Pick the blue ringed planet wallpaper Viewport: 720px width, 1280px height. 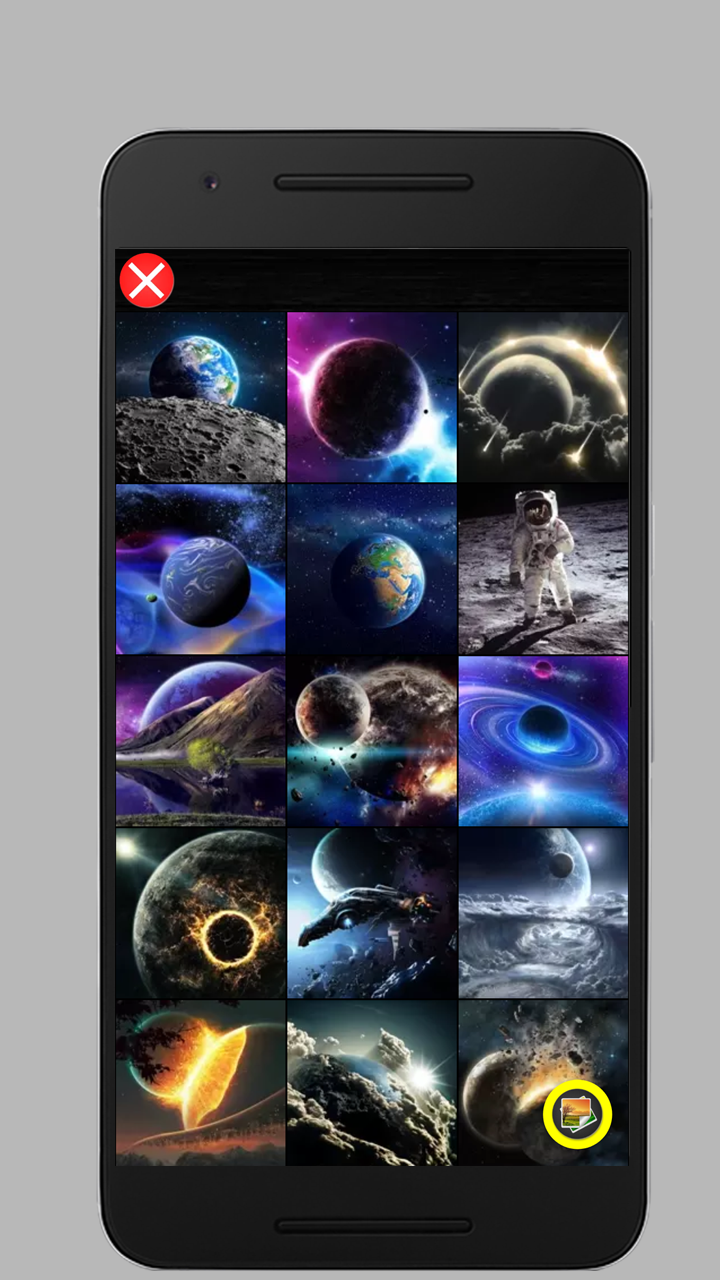coord(543,741)
